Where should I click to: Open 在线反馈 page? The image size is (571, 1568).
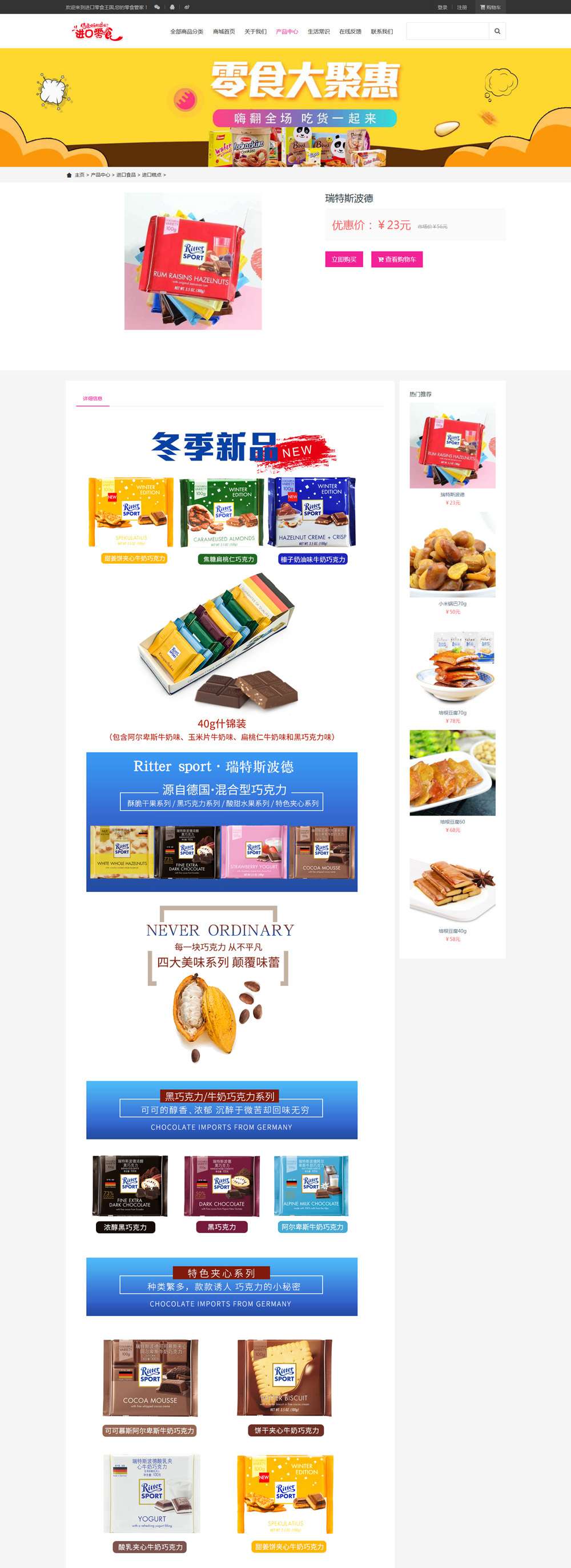(x=350, y=31)
